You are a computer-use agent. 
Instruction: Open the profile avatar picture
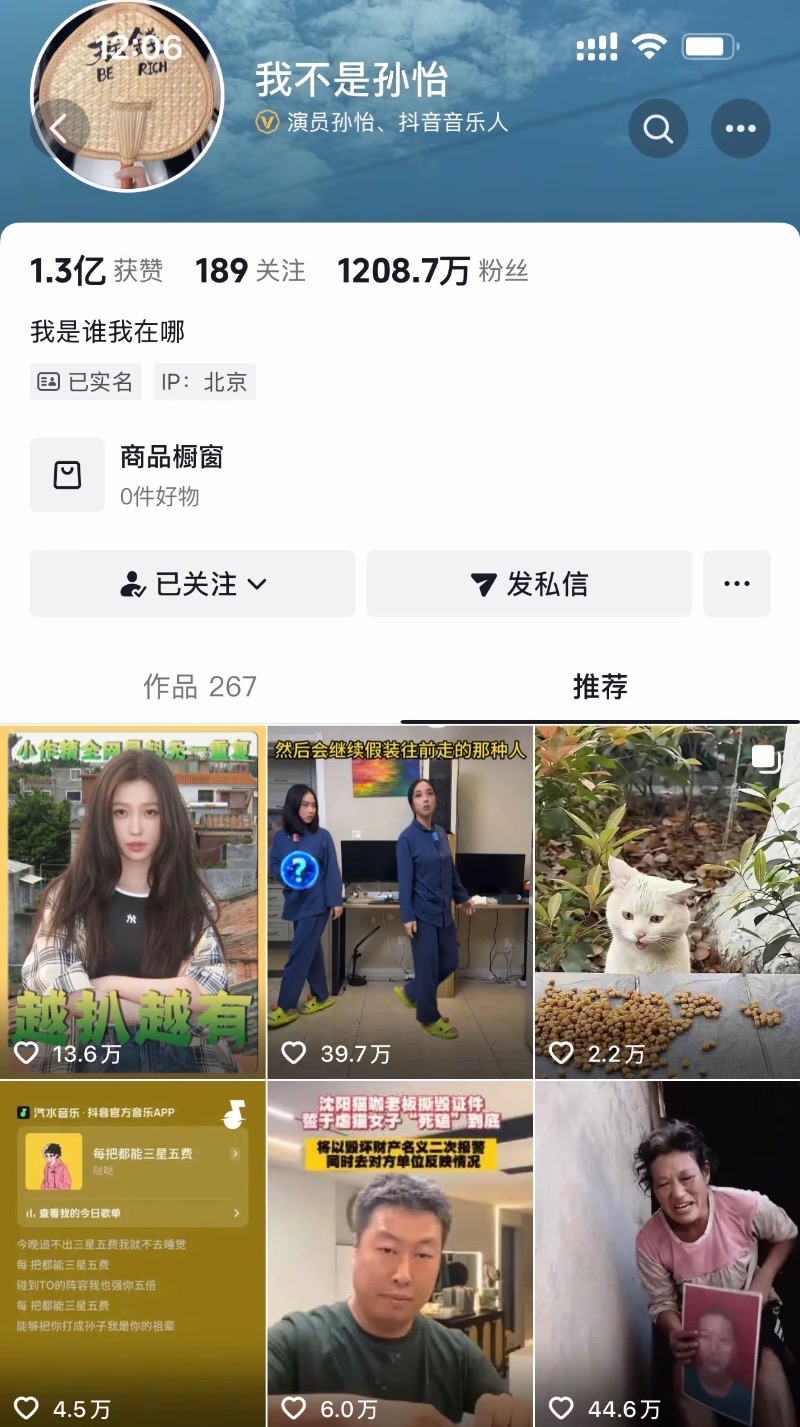point(128,95)
